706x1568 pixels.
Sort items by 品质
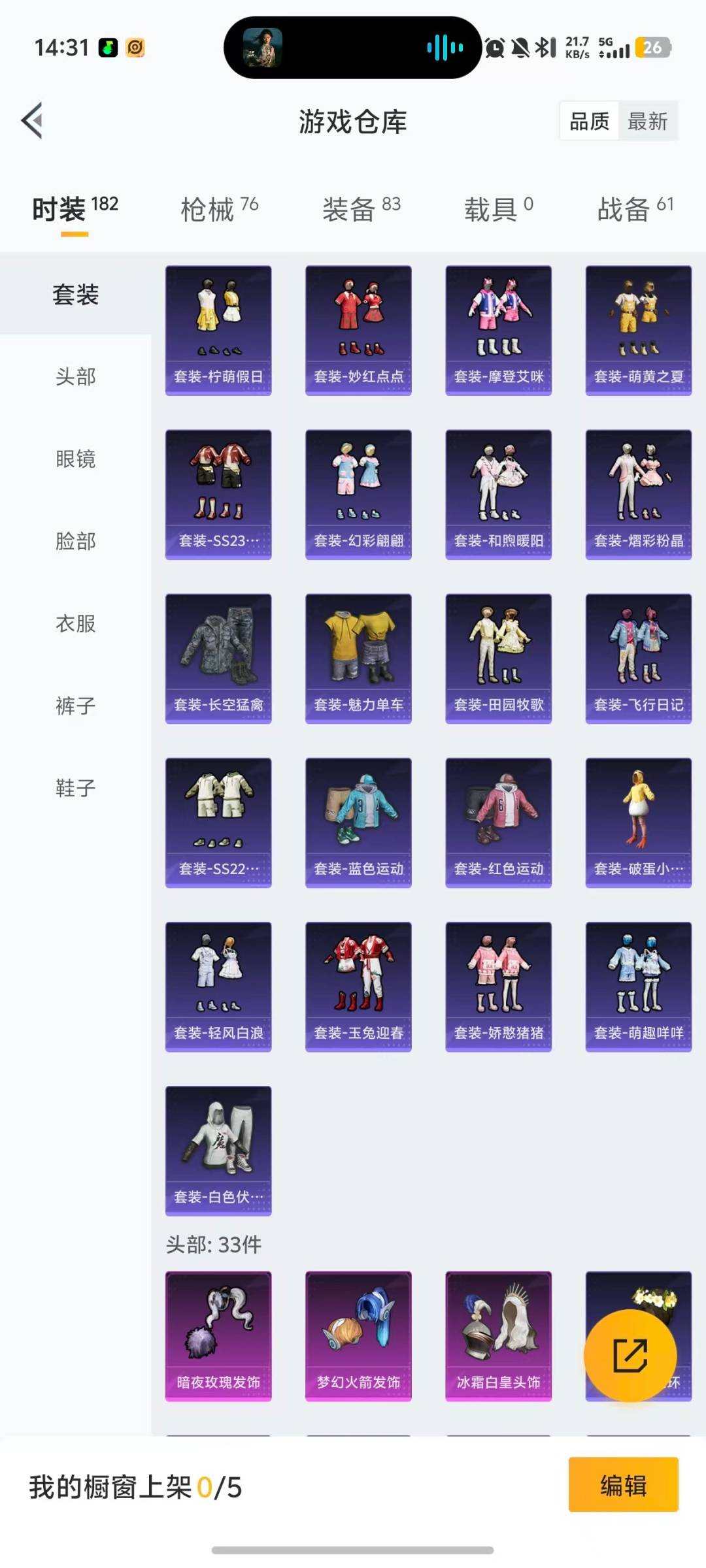point(589,122)
